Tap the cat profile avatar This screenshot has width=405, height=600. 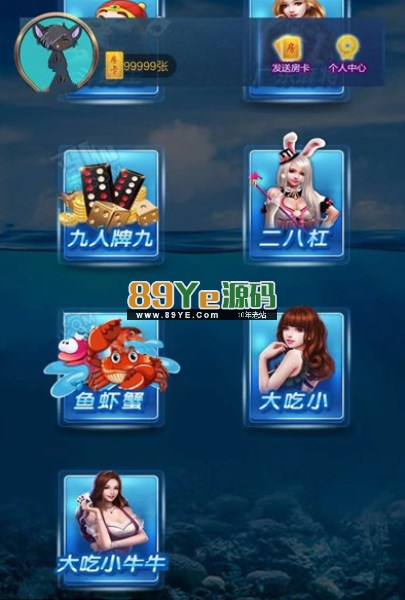click(56, 53)
